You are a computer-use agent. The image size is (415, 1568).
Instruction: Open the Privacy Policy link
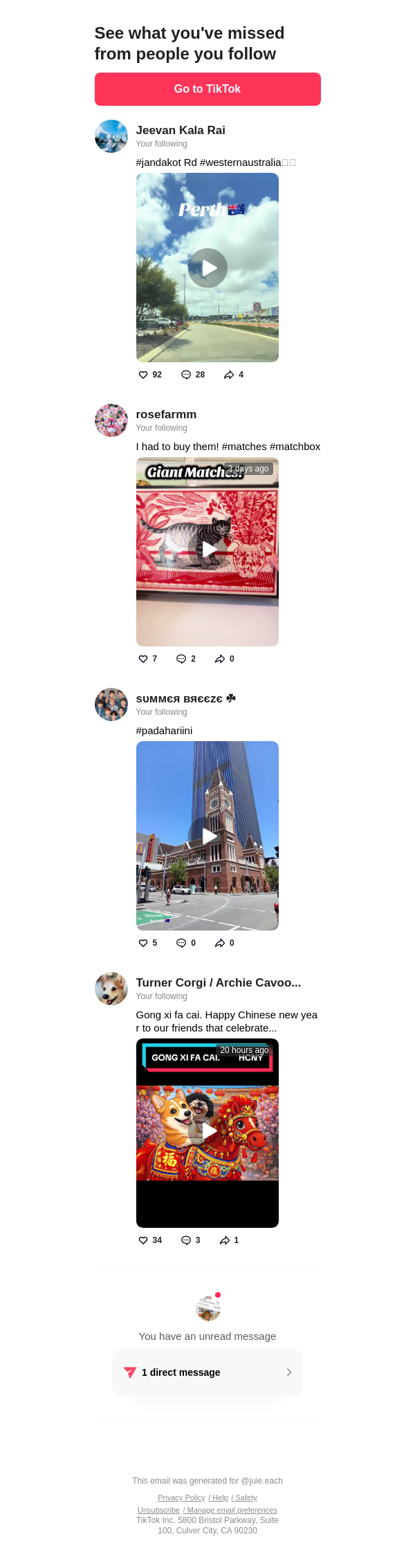(x=181, y=1497)
